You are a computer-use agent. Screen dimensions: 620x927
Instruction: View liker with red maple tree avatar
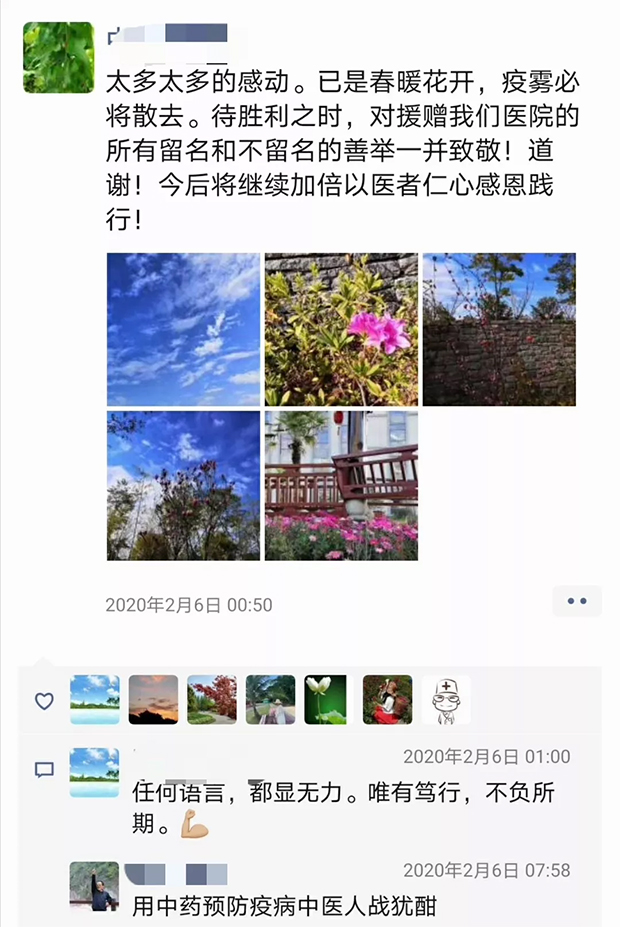pyautogui.click(x=212, y=700)
